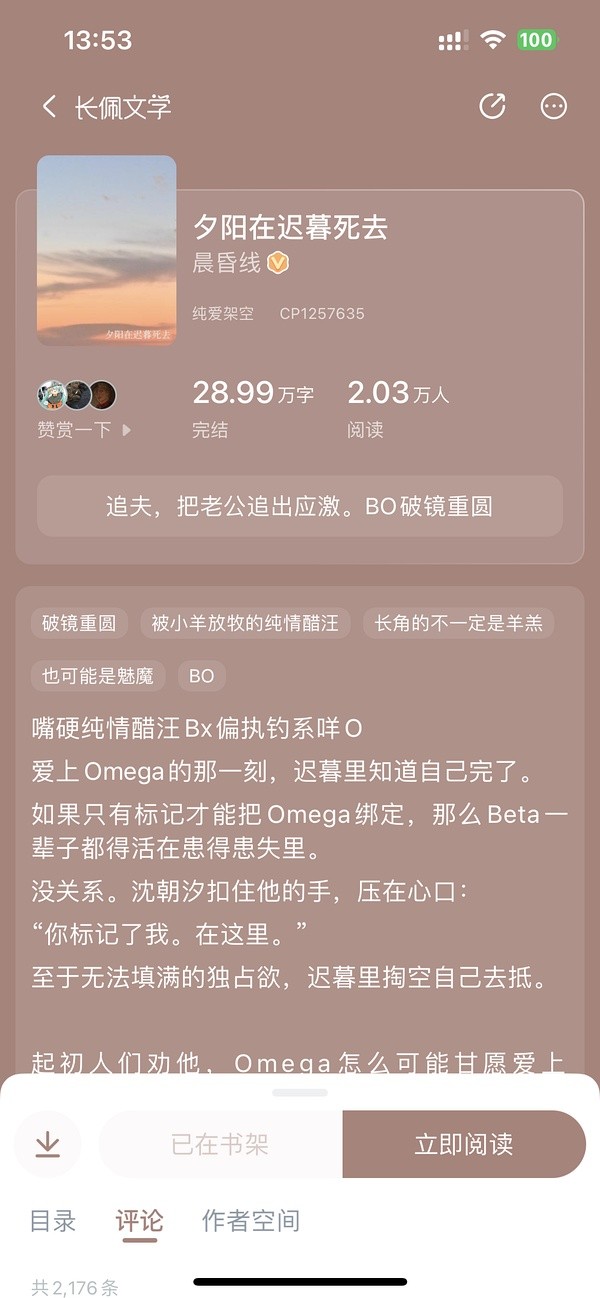Image resolution: width=600 pixels, height=1298 pixels.
Task: Download the book for offline reading
Action: pos(48,1144)
